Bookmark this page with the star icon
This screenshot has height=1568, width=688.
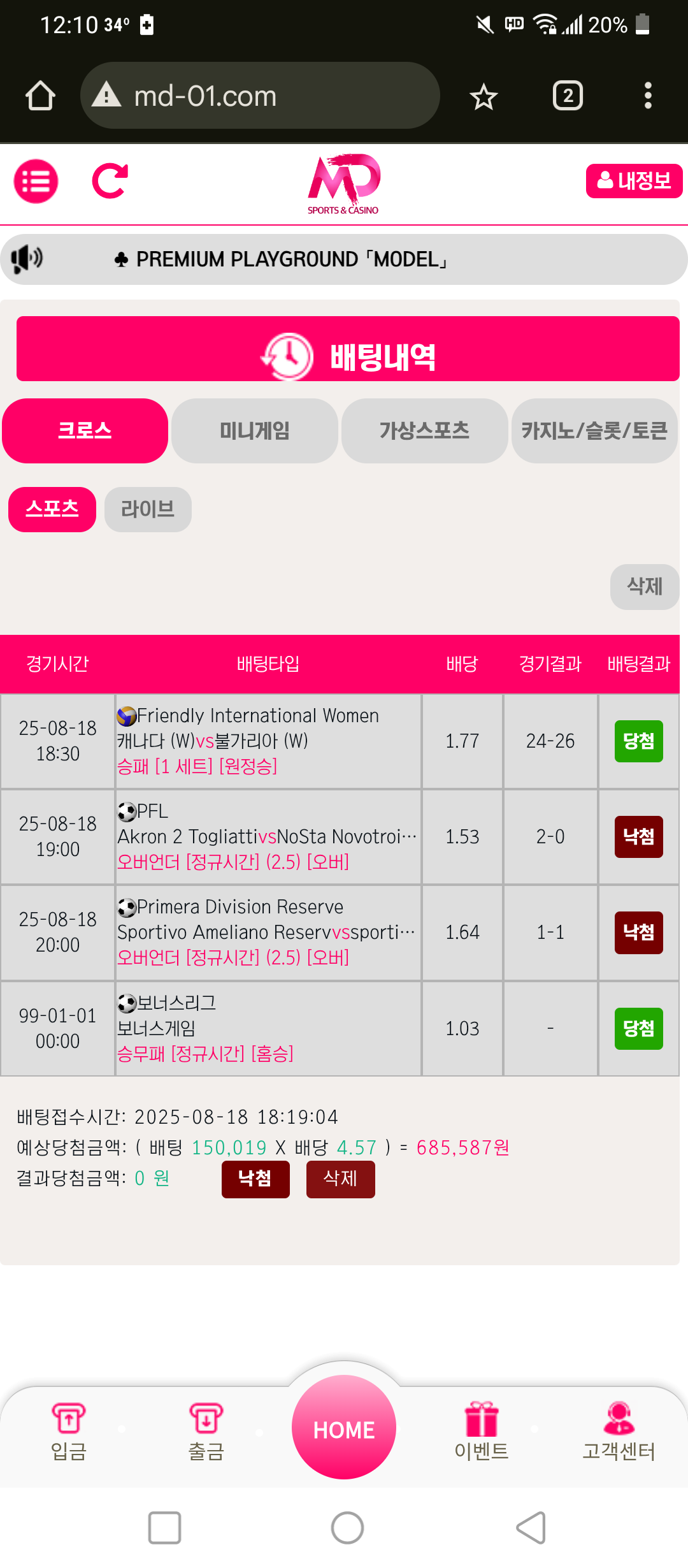484,97
